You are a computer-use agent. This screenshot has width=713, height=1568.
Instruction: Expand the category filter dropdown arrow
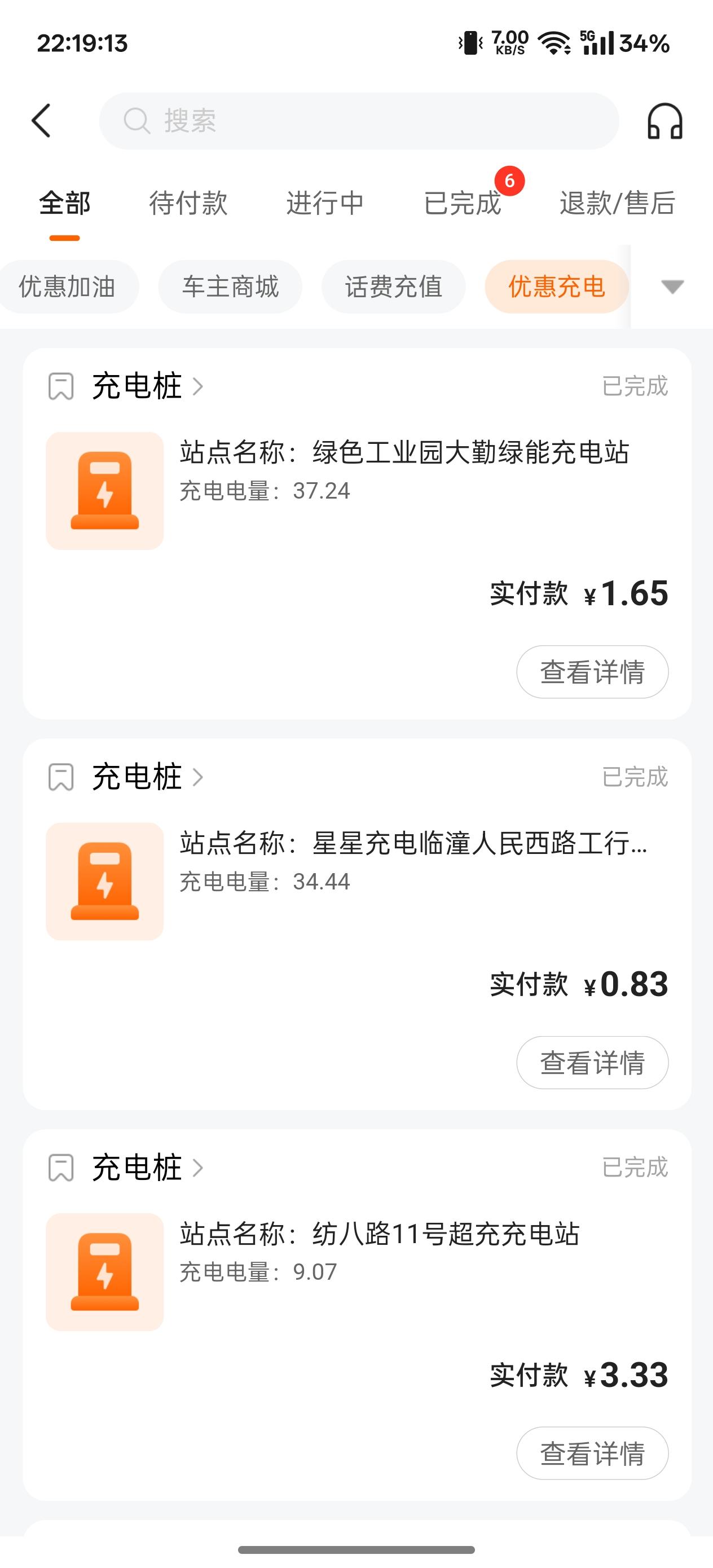coord(672,287)
